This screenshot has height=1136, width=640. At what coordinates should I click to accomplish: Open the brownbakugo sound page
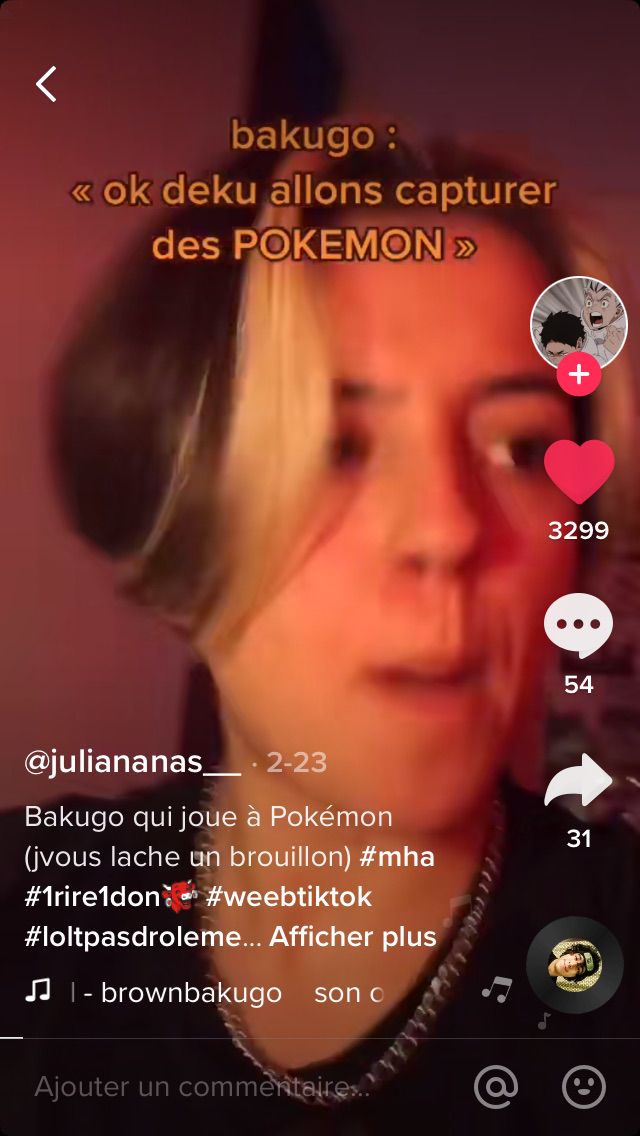pyautogui.click(x=191, y=992)
